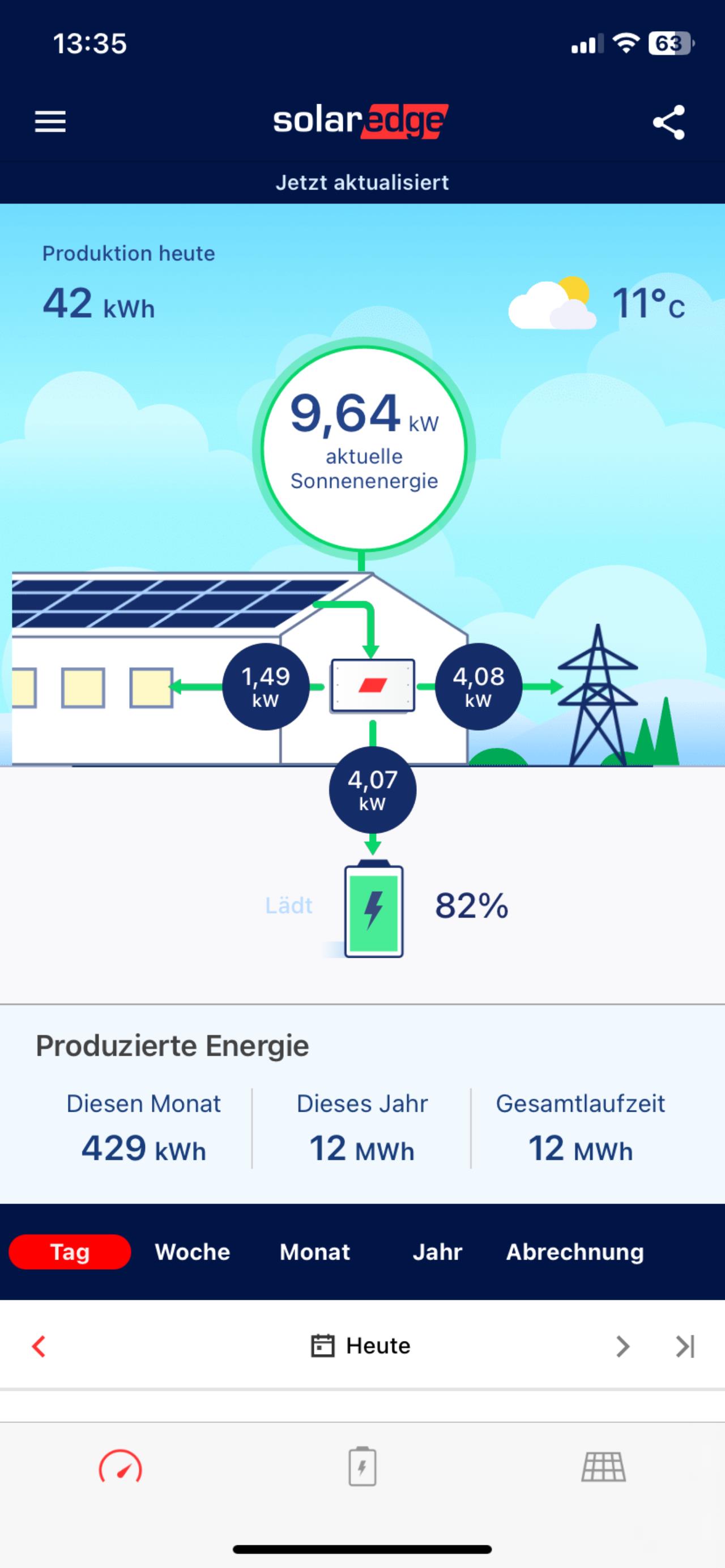Image resolution: width=725 pixels, height=1568 pixels.
Task: Open the solar panel layout tab
Action: click(x=603, y=1466)
